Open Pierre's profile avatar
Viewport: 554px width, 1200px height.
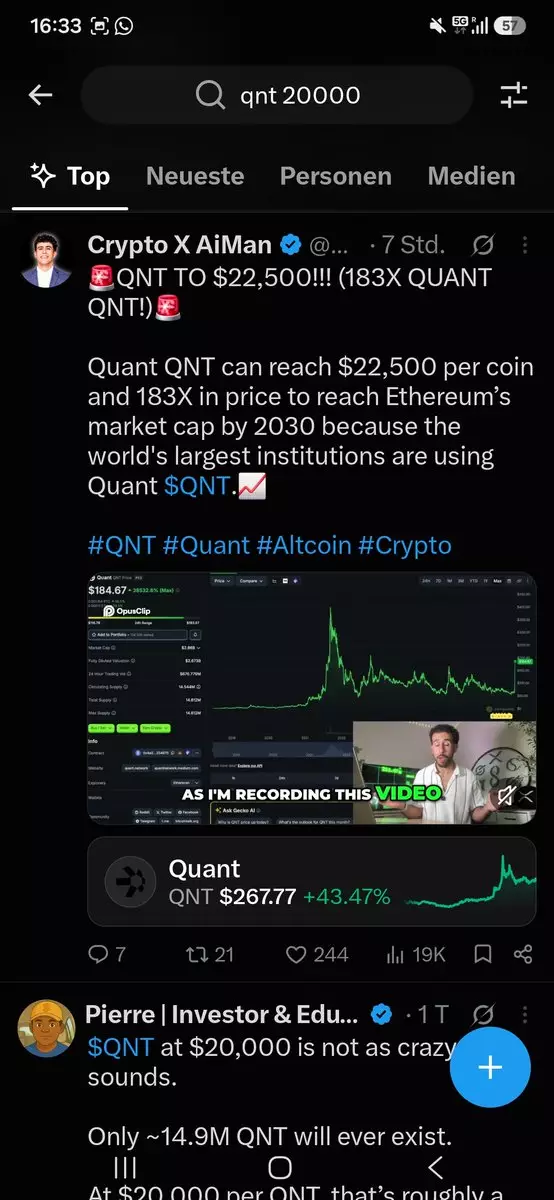click(x=47, y=1028)
